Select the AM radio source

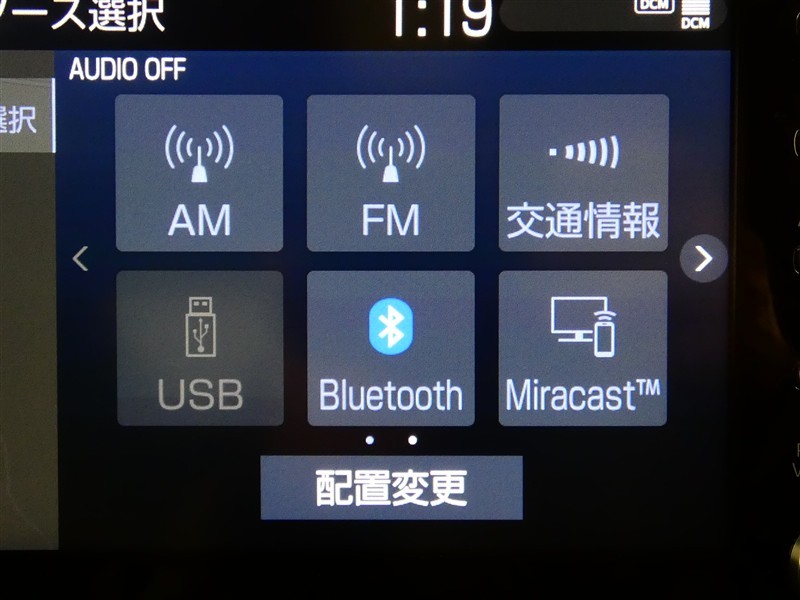click(199, 173)
